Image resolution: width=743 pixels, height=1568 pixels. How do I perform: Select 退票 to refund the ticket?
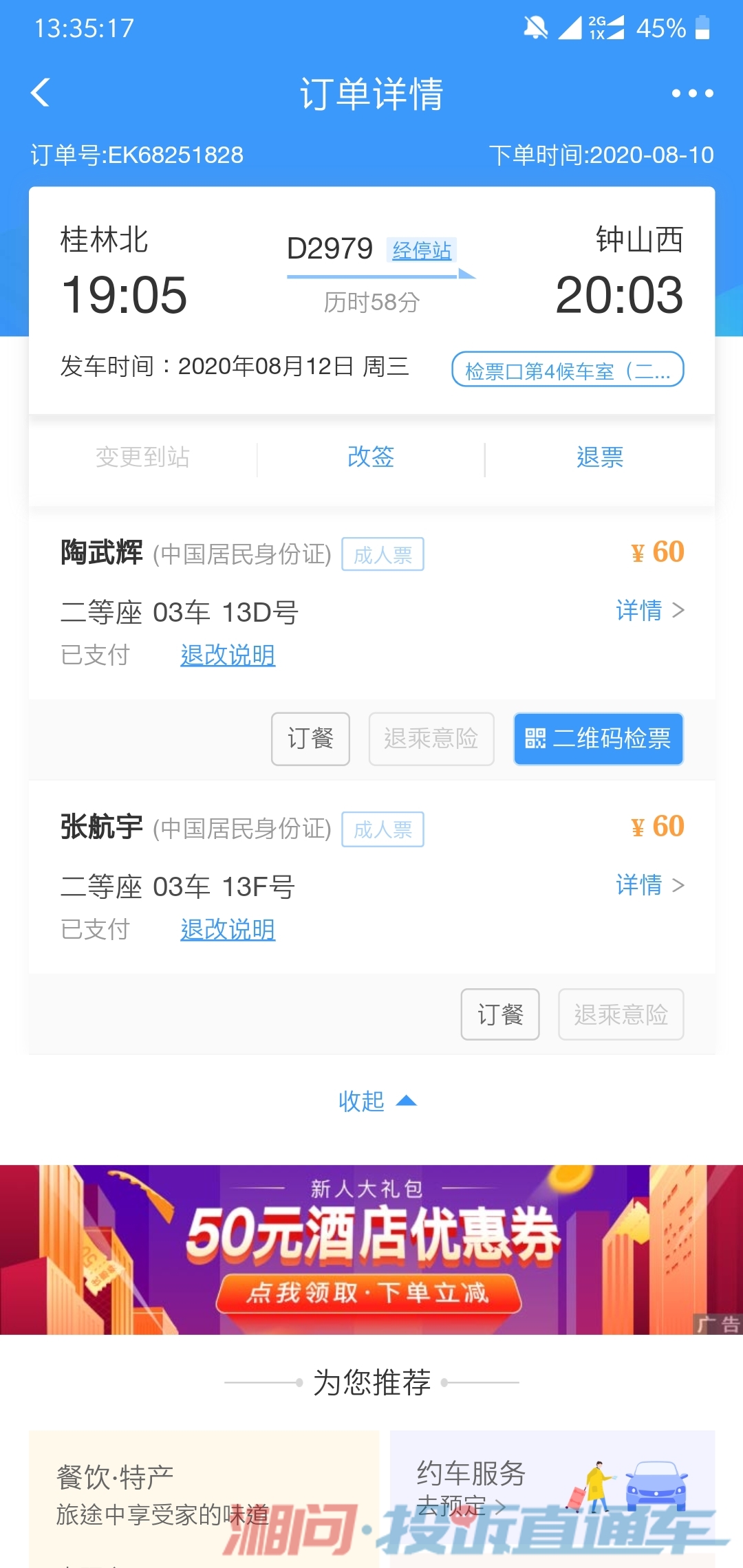coord(599,457)
